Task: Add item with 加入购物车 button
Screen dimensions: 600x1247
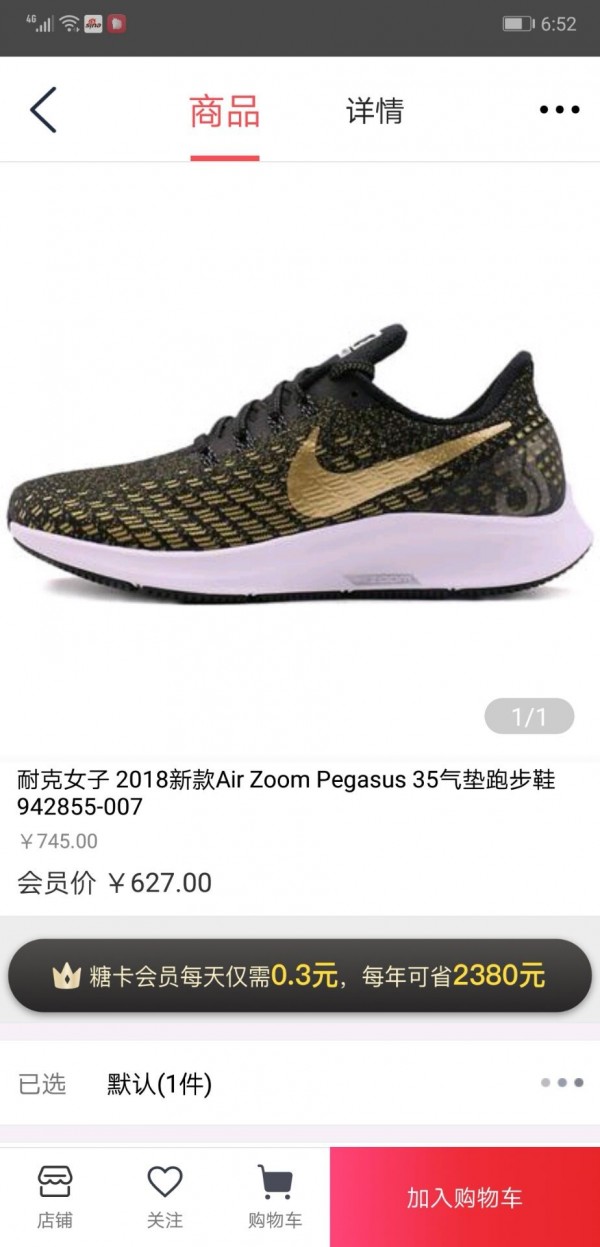Action: coord(465,1197)
